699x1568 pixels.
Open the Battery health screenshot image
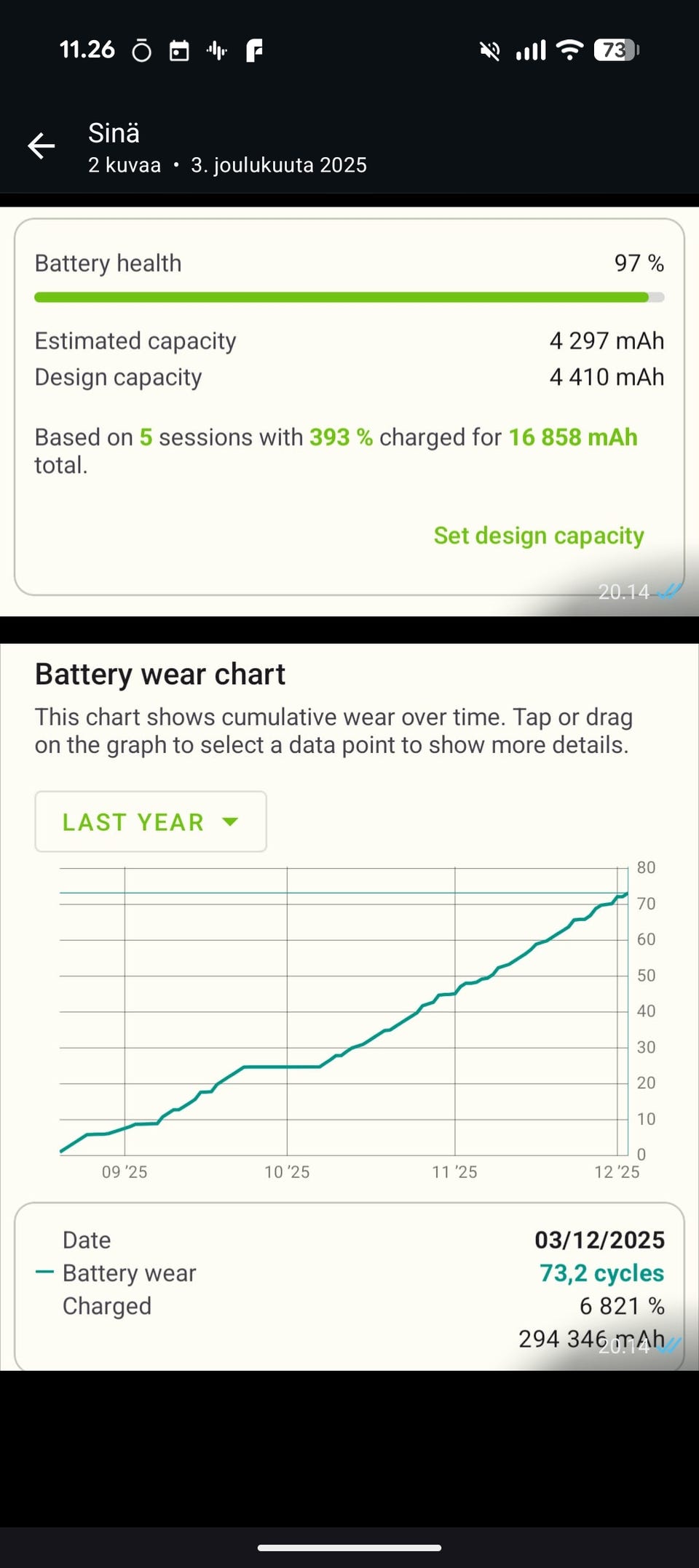point(349,411)
